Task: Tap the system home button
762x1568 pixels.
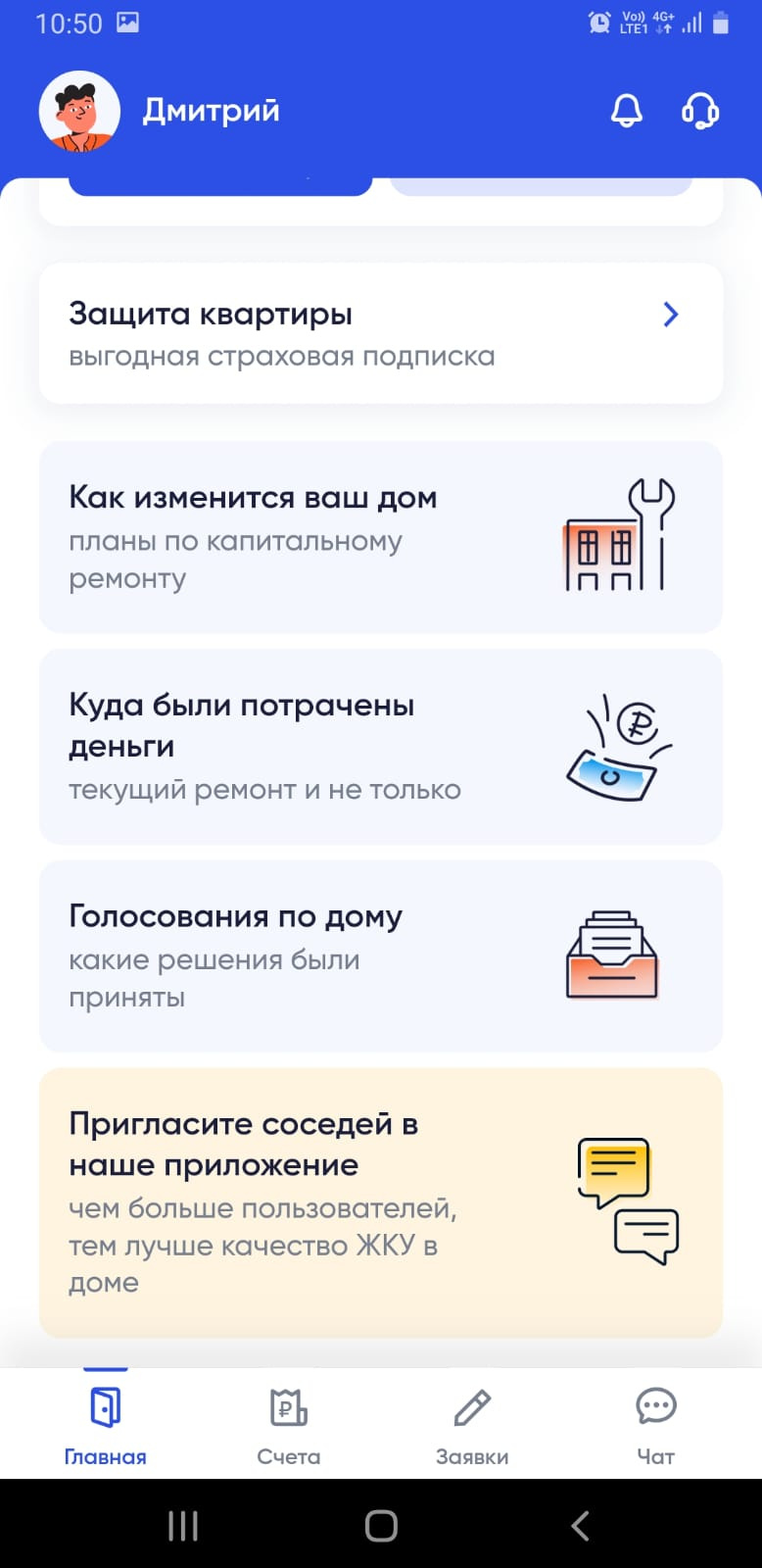Action: [x=381, y=1525]
